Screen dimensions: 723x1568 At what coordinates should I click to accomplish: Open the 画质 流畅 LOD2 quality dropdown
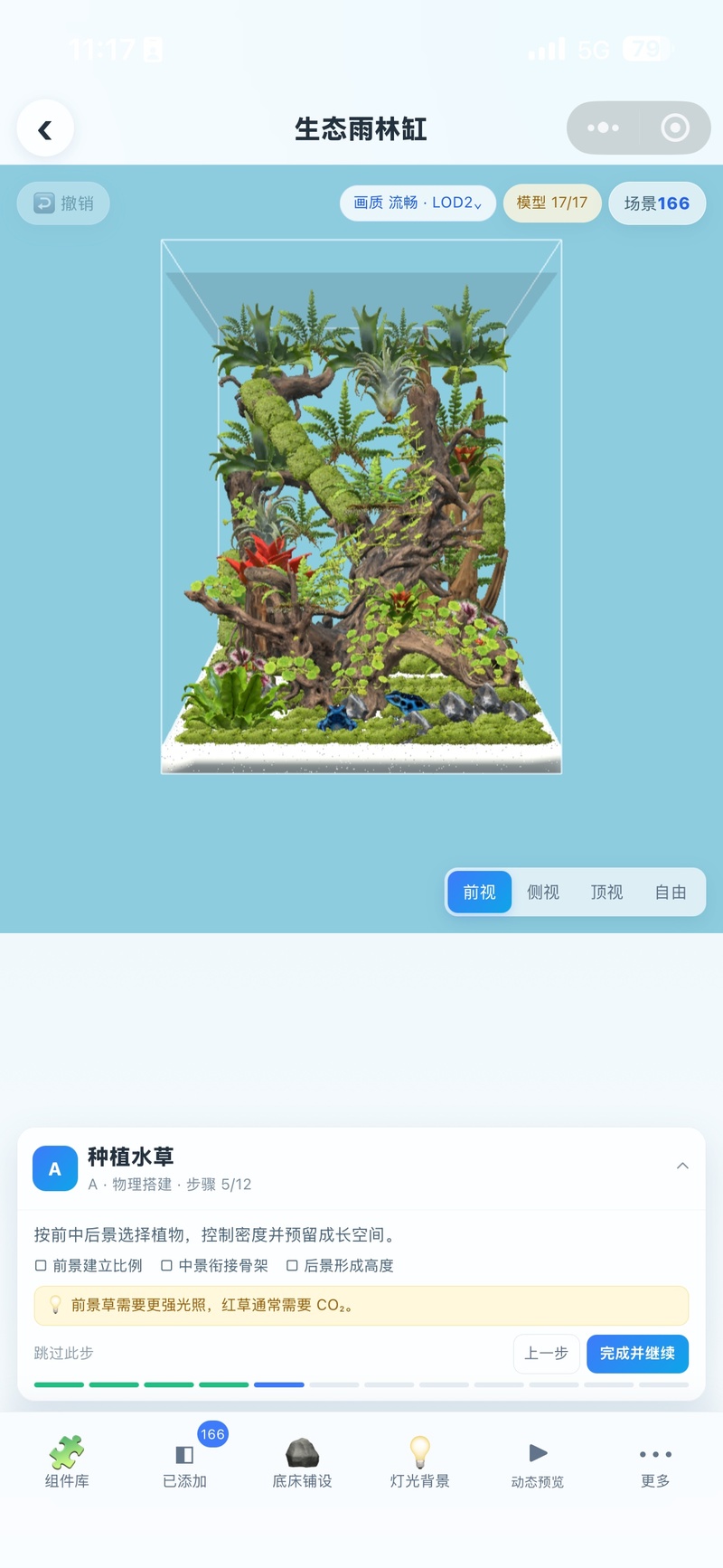tap(418, 203)
